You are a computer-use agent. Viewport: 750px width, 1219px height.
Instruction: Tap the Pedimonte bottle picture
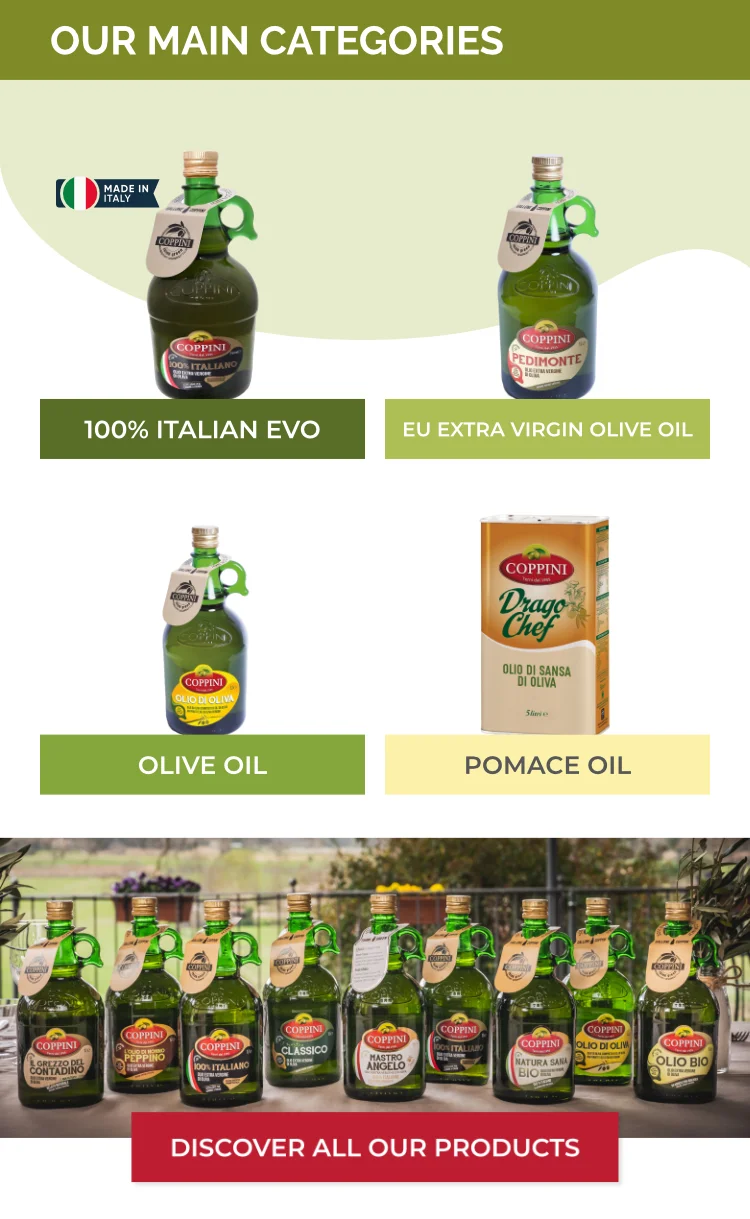pyautogui.click(x=547, y=276)
